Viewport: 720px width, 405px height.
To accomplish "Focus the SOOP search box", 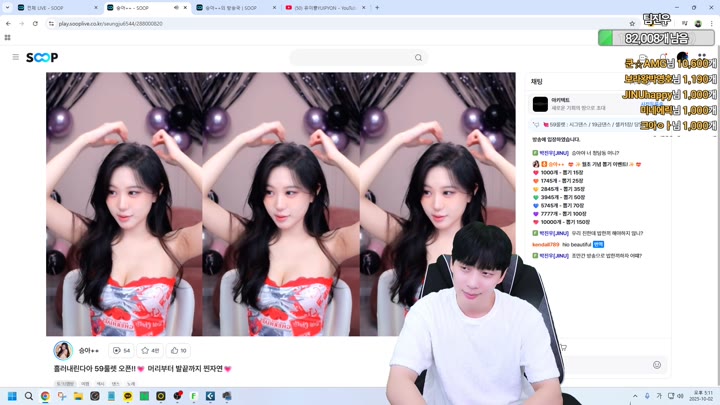I will pos(350,58).
